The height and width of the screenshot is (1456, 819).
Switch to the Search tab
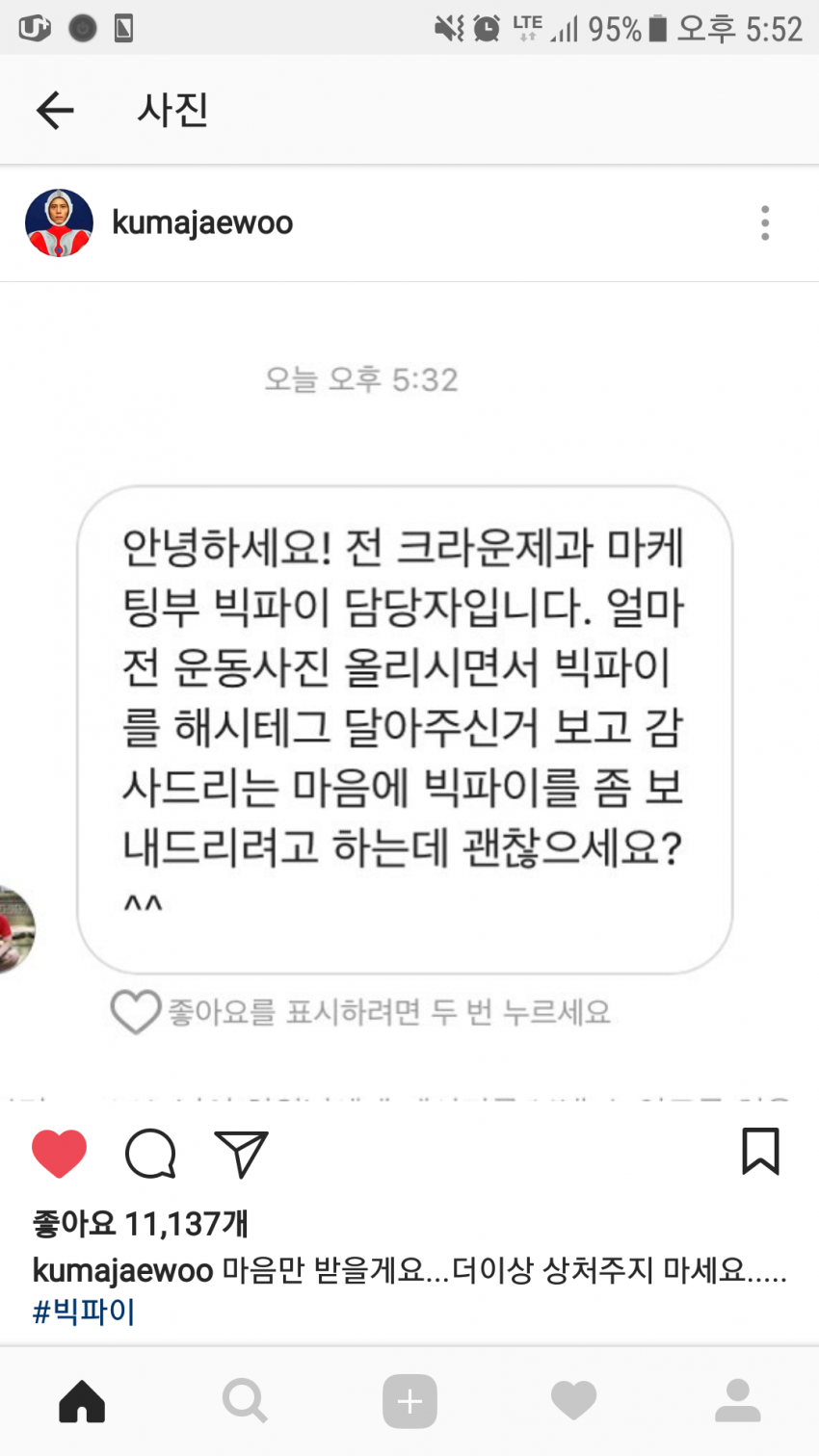[x=245, y=1401]
